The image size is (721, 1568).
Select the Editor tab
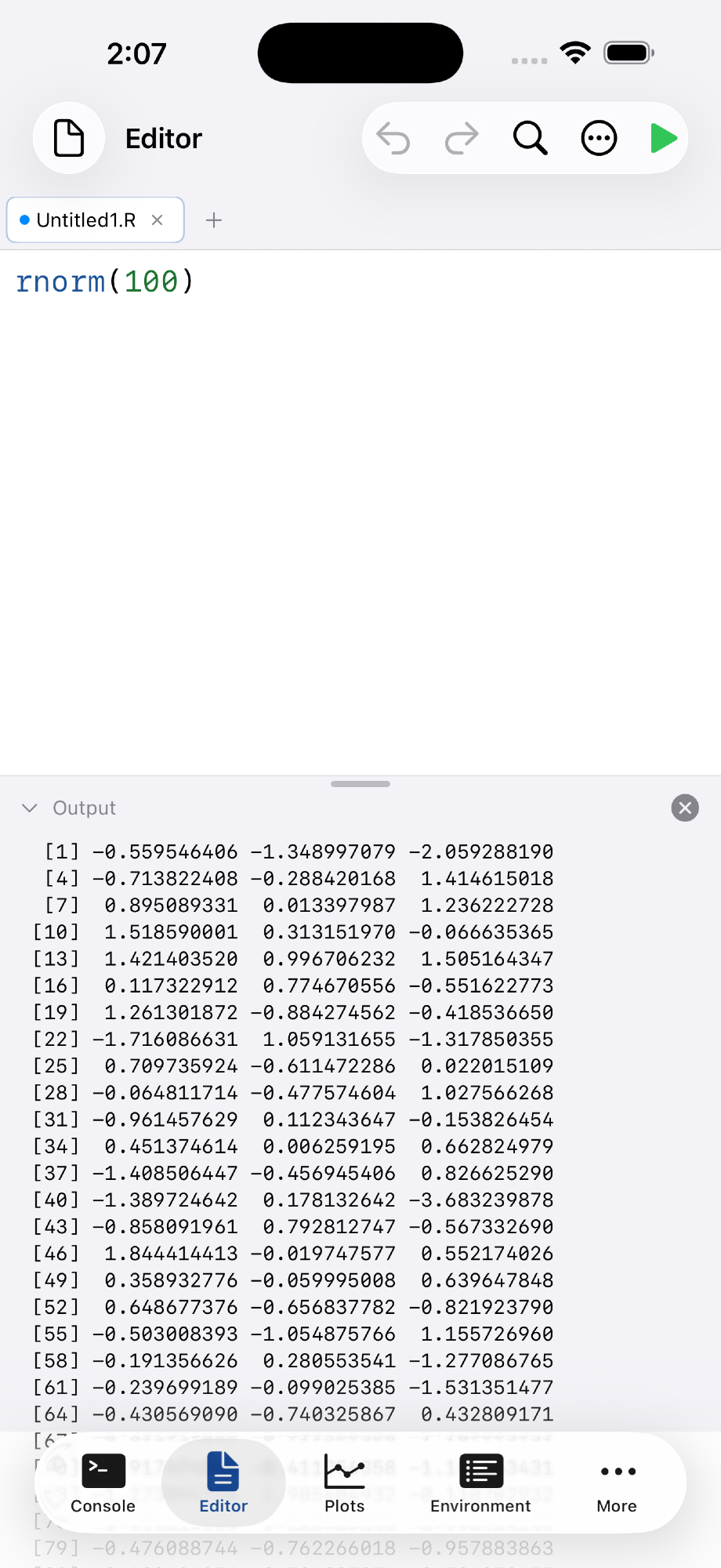223,1483
